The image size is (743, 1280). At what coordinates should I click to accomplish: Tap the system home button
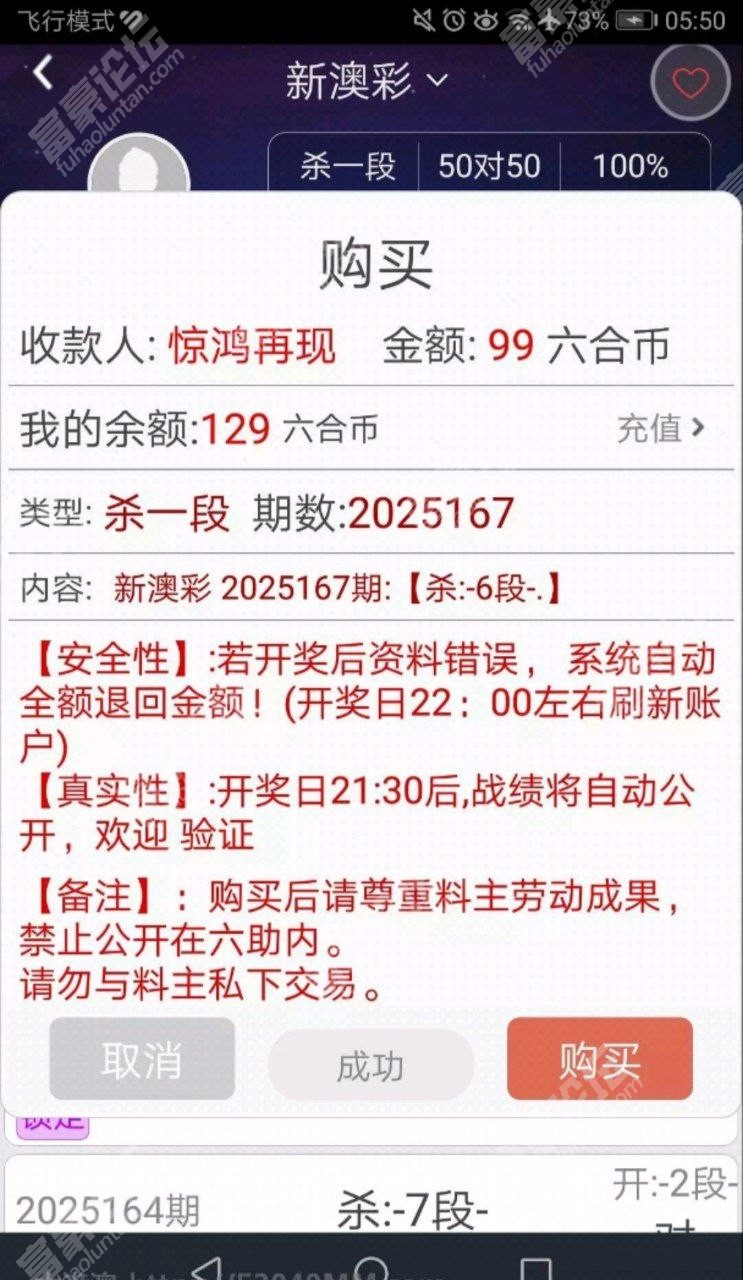pos(371,1266)
